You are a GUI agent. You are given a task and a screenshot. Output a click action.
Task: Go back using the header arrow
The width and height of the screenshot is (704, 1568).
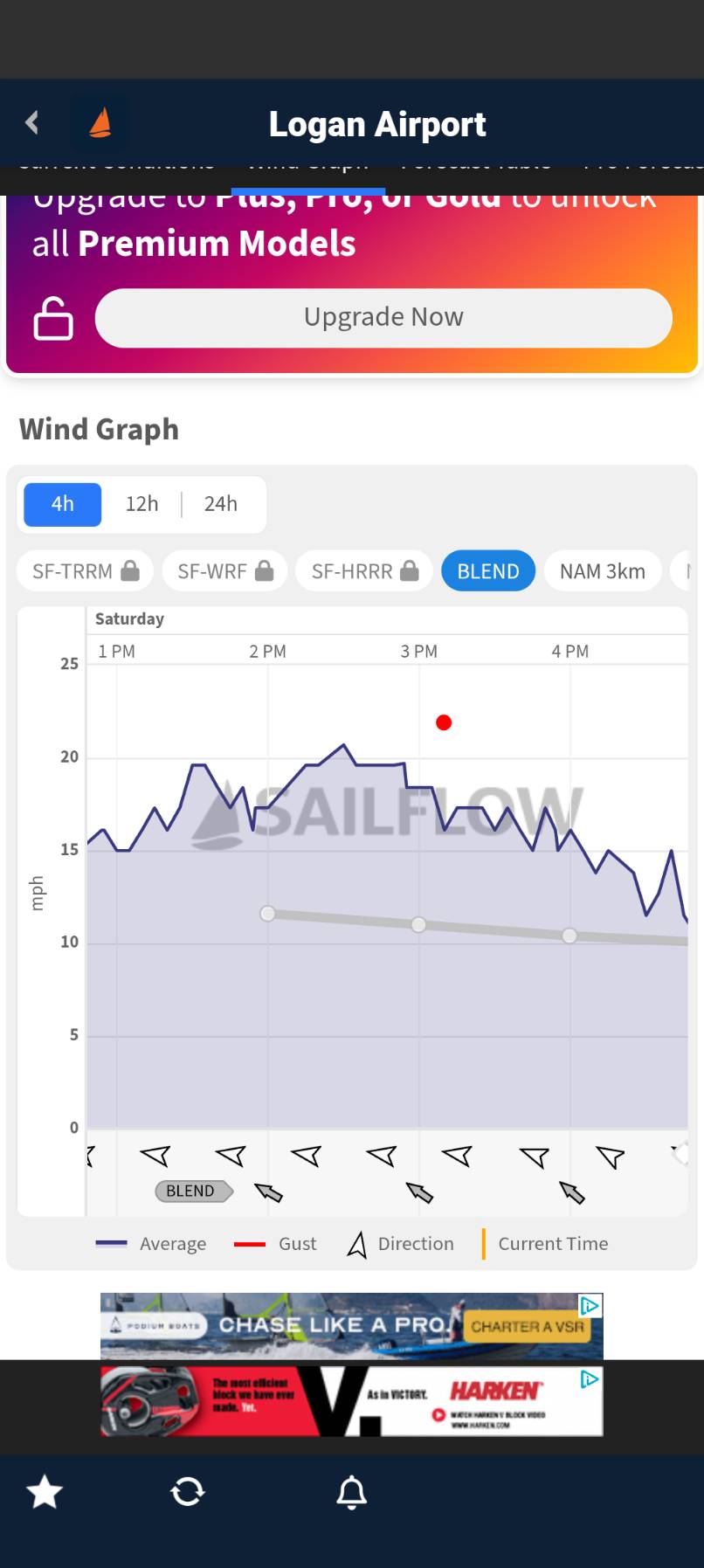pos(32,122)
